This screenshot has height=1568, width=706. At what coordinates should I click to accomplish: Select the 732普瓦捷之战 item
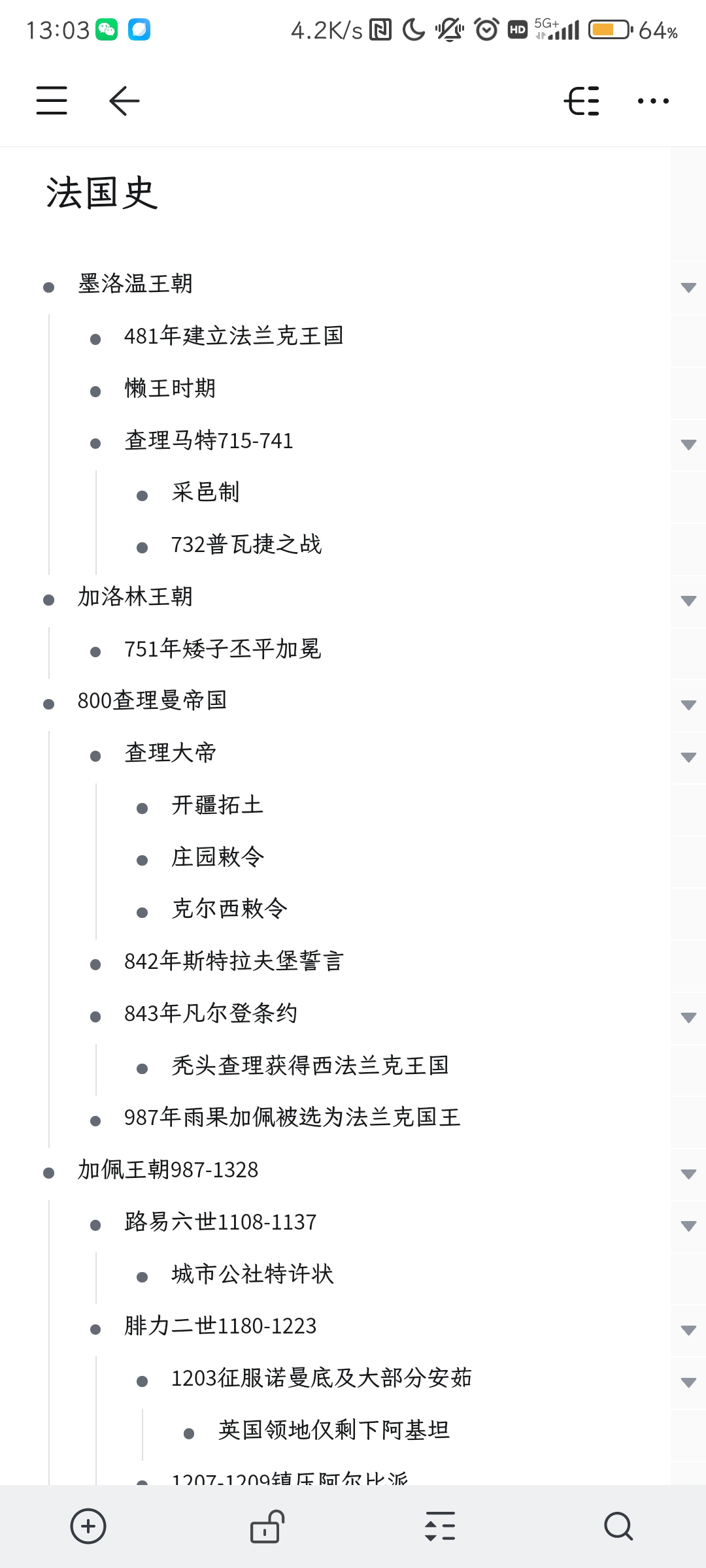click(246, 544)
